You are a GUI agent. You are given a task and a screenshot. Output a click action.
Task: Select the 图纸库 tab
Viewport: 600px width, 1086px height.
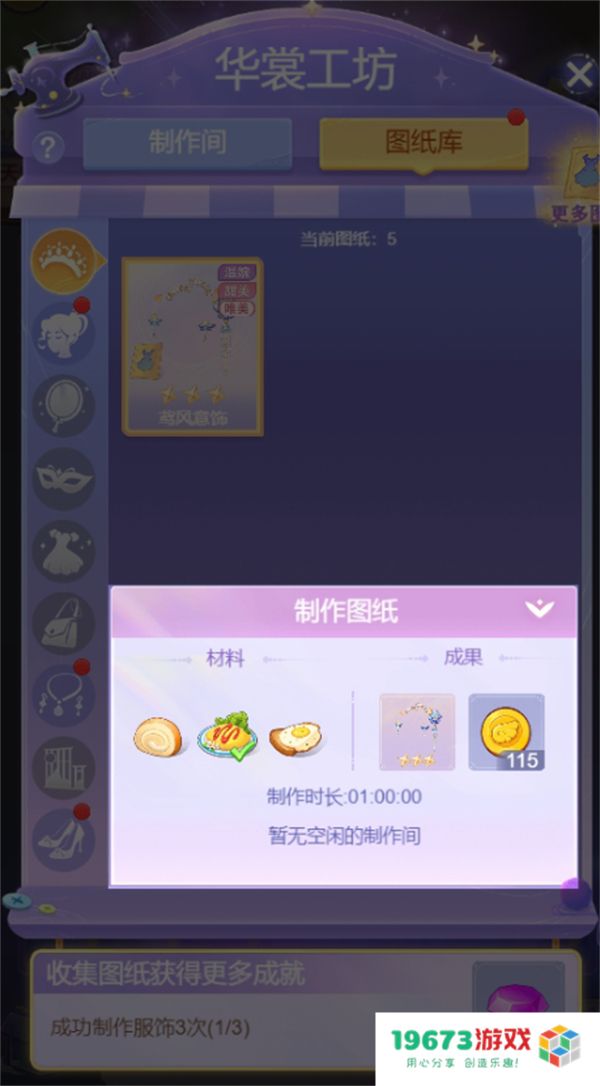[423, 143]
